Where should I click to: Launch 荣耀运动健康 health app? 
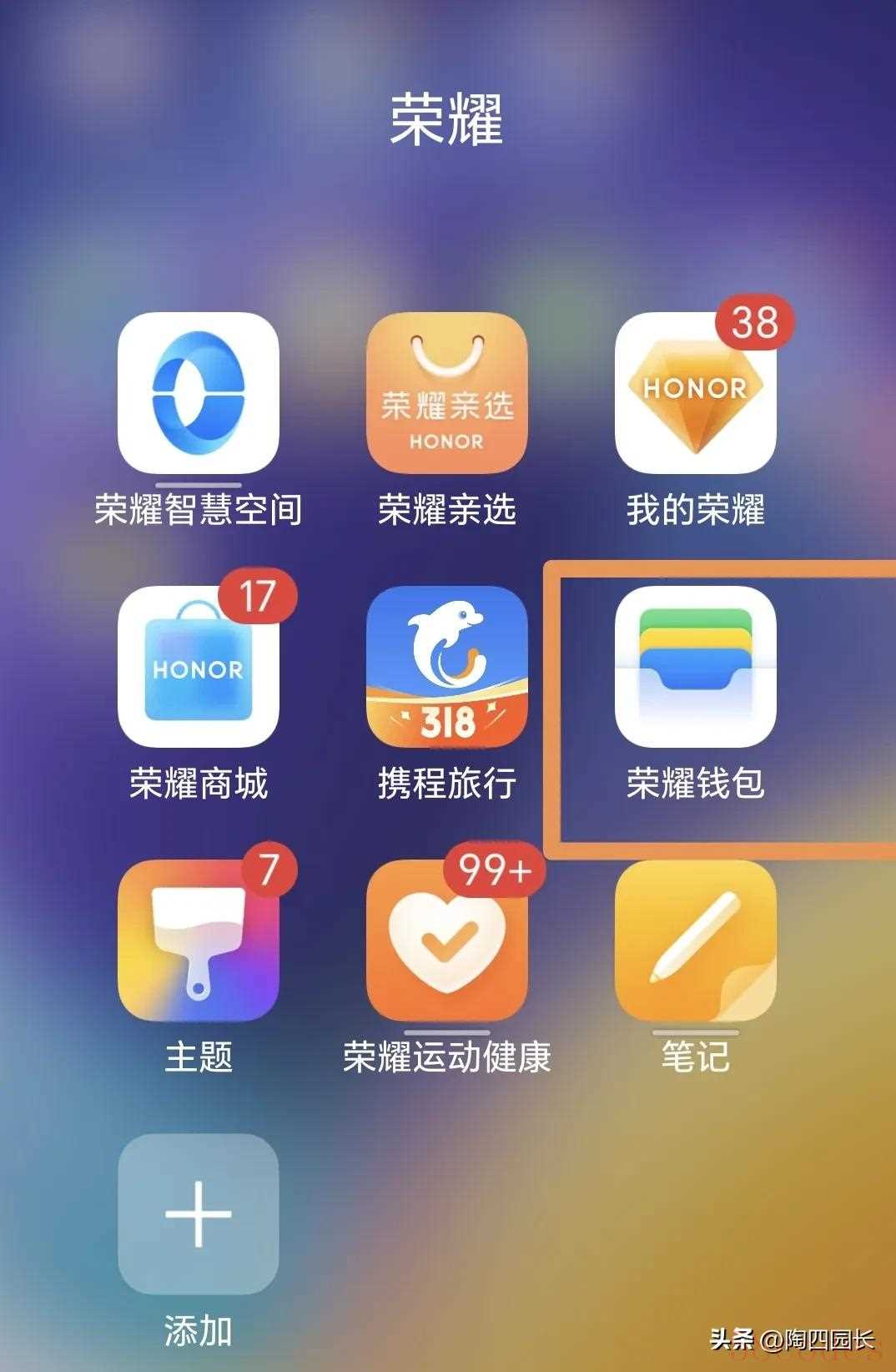click(x=446, y=941)
